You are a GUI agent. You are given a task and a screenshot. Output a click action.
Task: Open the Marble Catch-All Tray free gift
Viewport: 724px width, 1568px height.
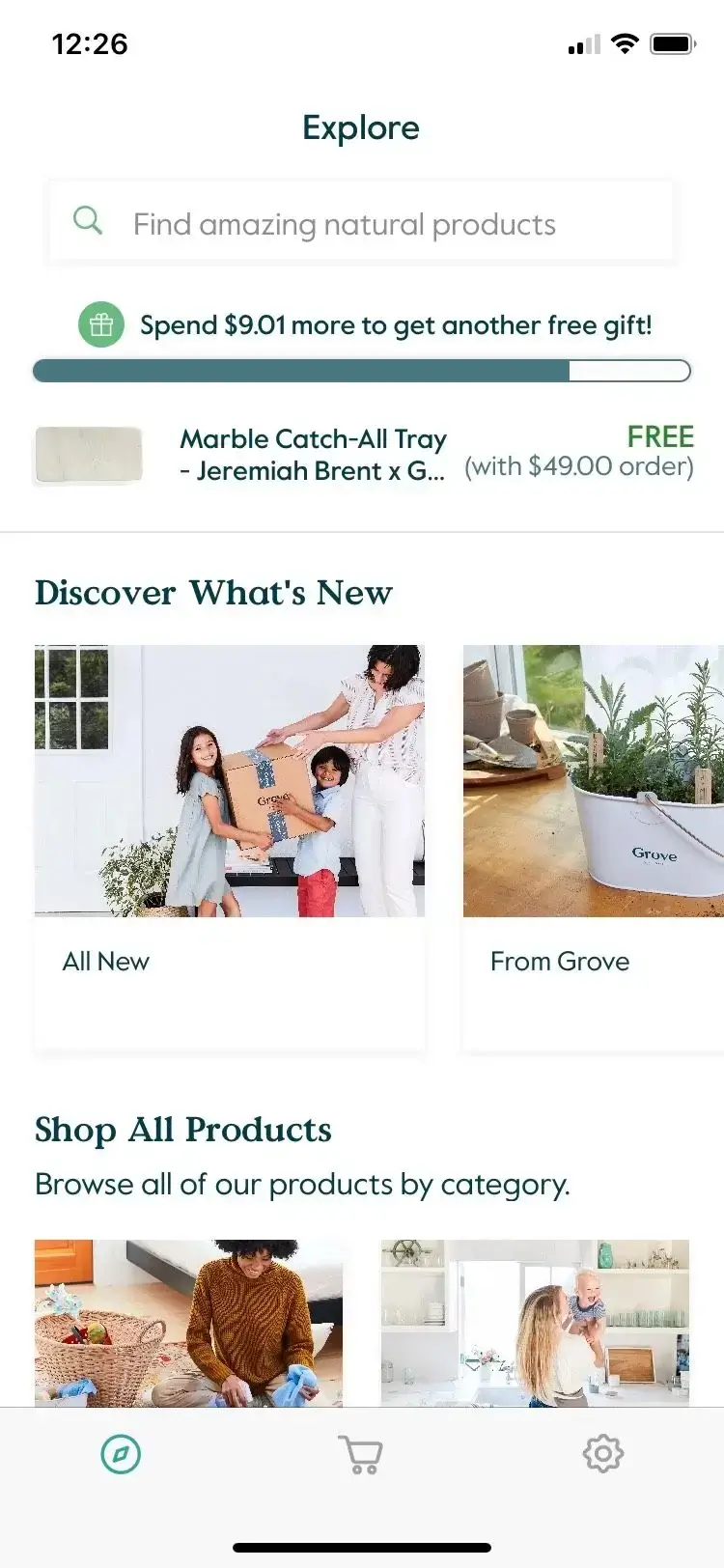point(313,455)
